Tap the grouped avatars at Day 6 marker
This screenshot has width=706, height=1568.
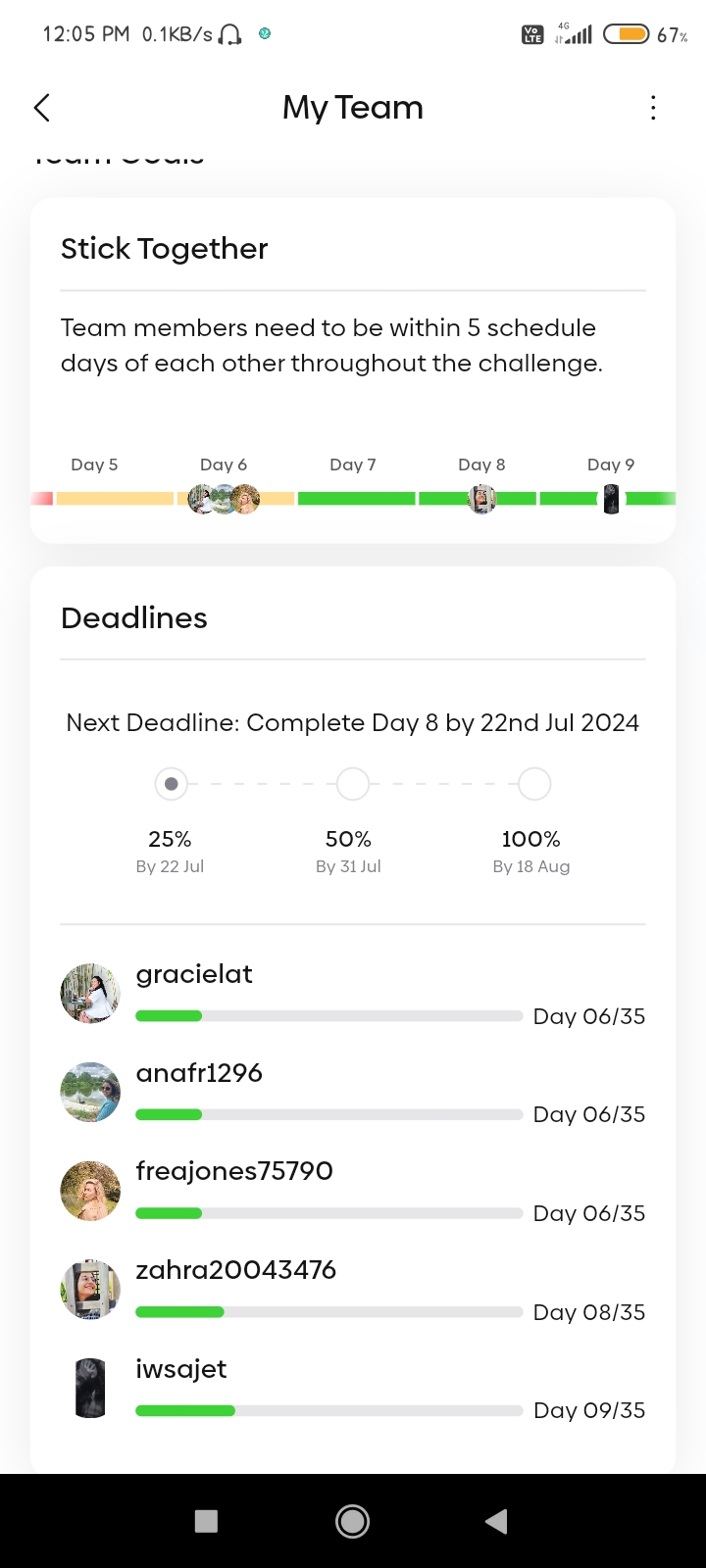tap(224, 499)
